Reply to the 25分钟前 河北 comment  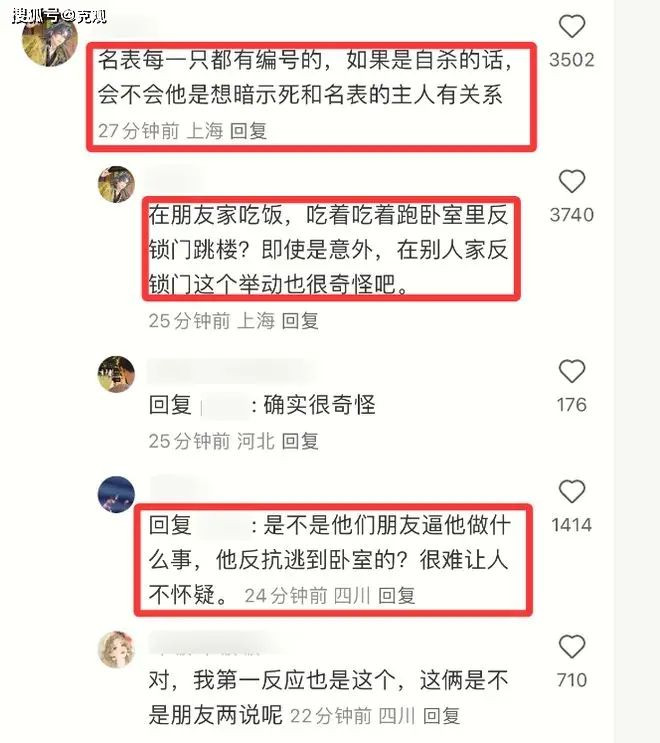click(299, 440)
